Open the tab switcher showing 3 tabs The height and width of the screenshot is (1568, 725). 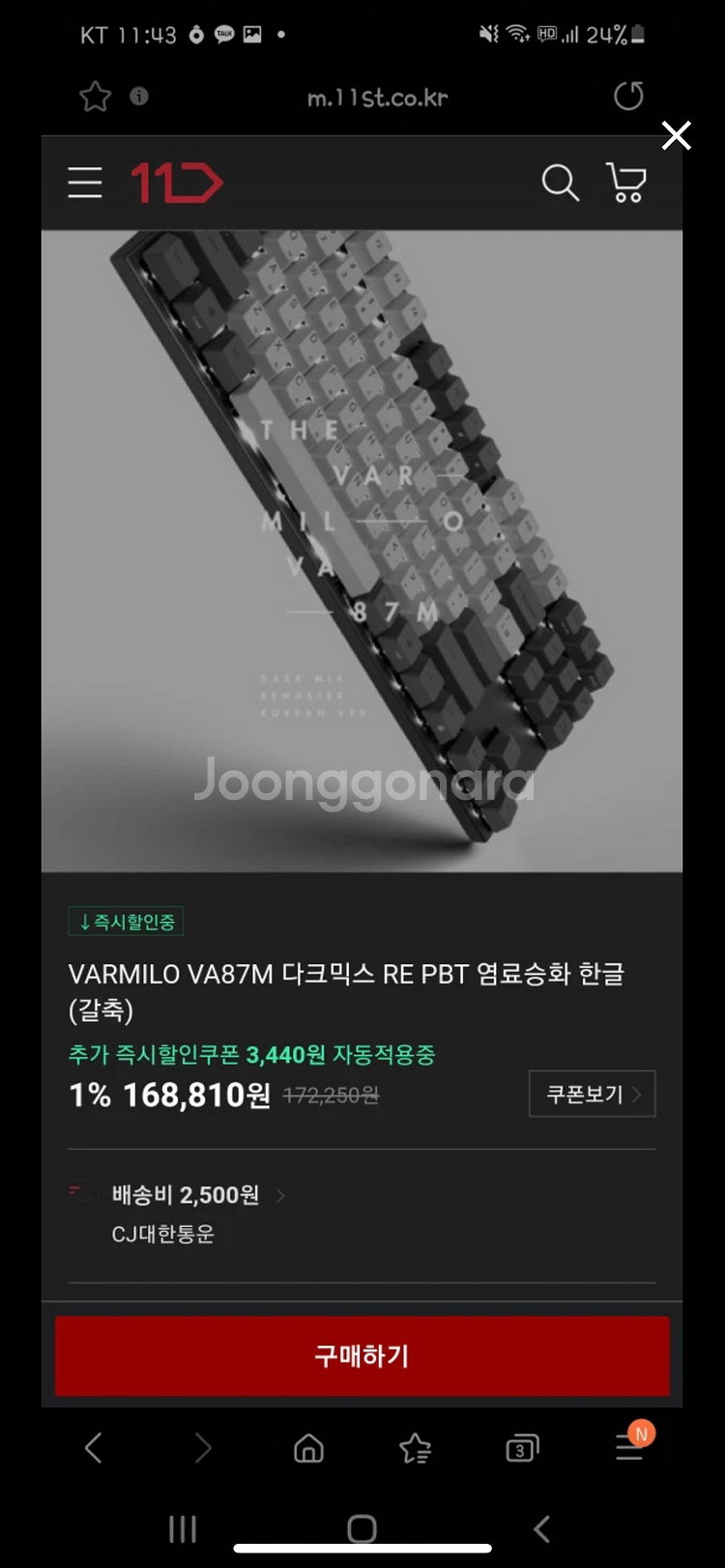click(x=521, y=1448)
